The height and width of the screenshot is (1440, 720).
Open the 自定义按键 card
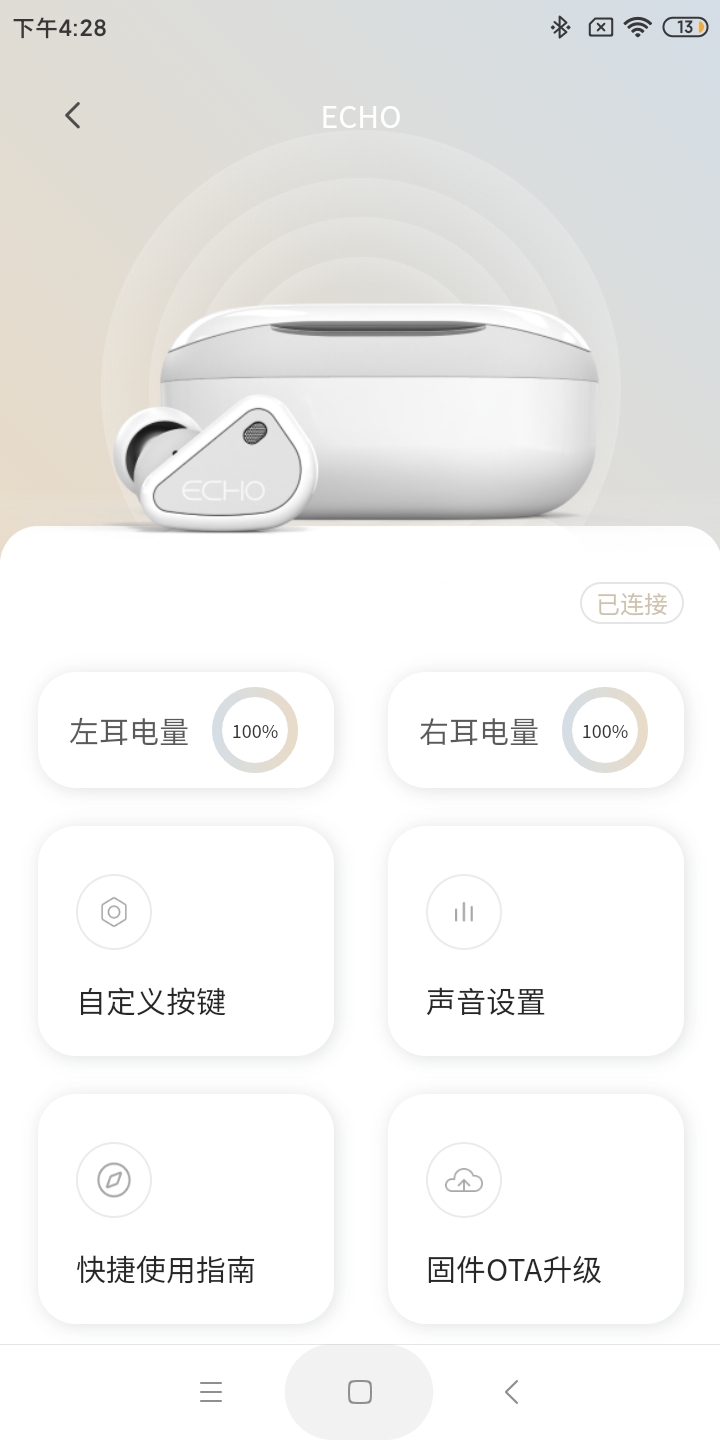(x=185, y=940)
